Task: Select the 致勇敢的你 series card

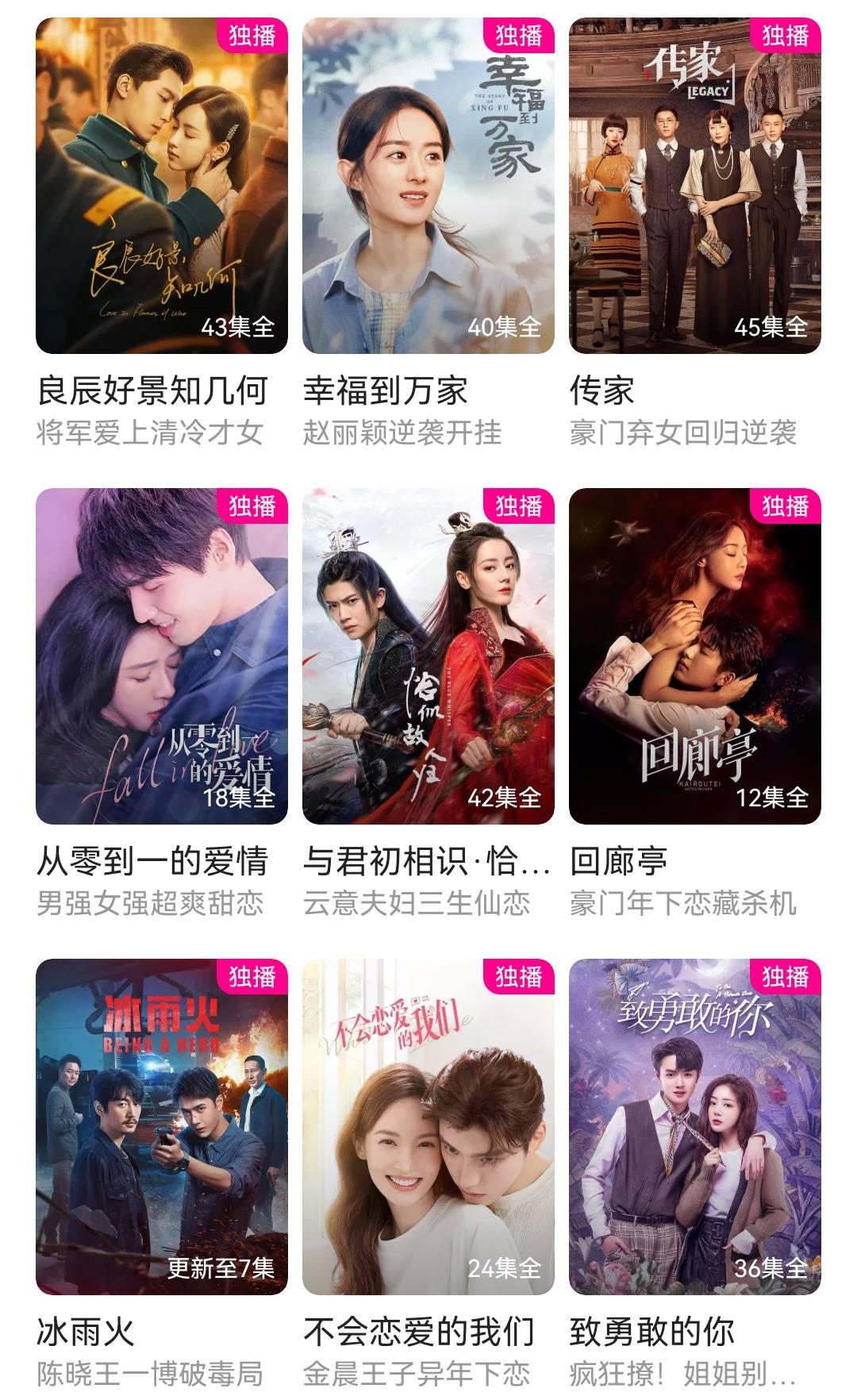Action: 695,1127
